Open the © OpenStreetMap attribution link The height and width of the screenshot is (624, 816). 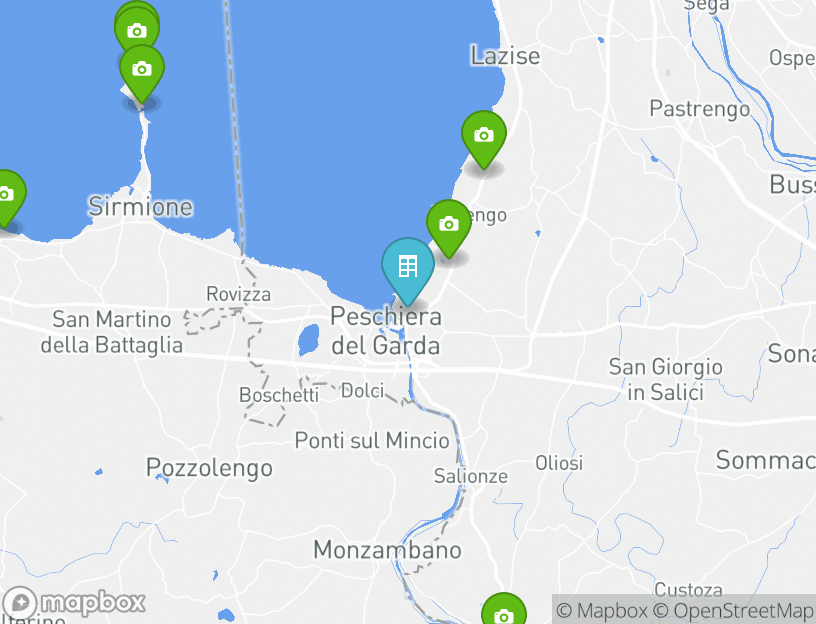733,610
